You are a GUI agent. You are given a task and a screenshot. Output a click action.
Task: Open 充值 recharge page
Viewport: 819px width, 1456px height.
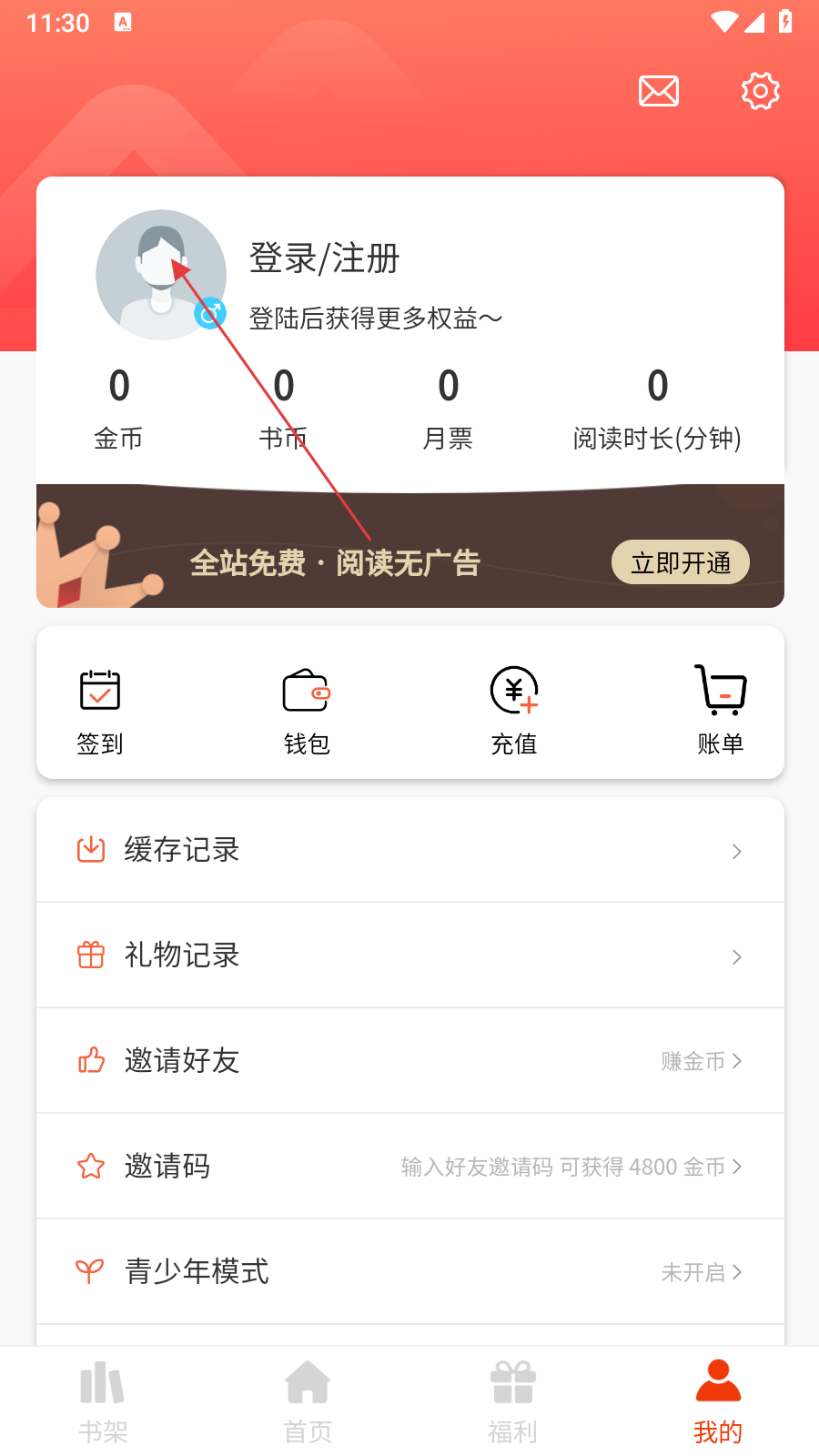coord(514,712)
